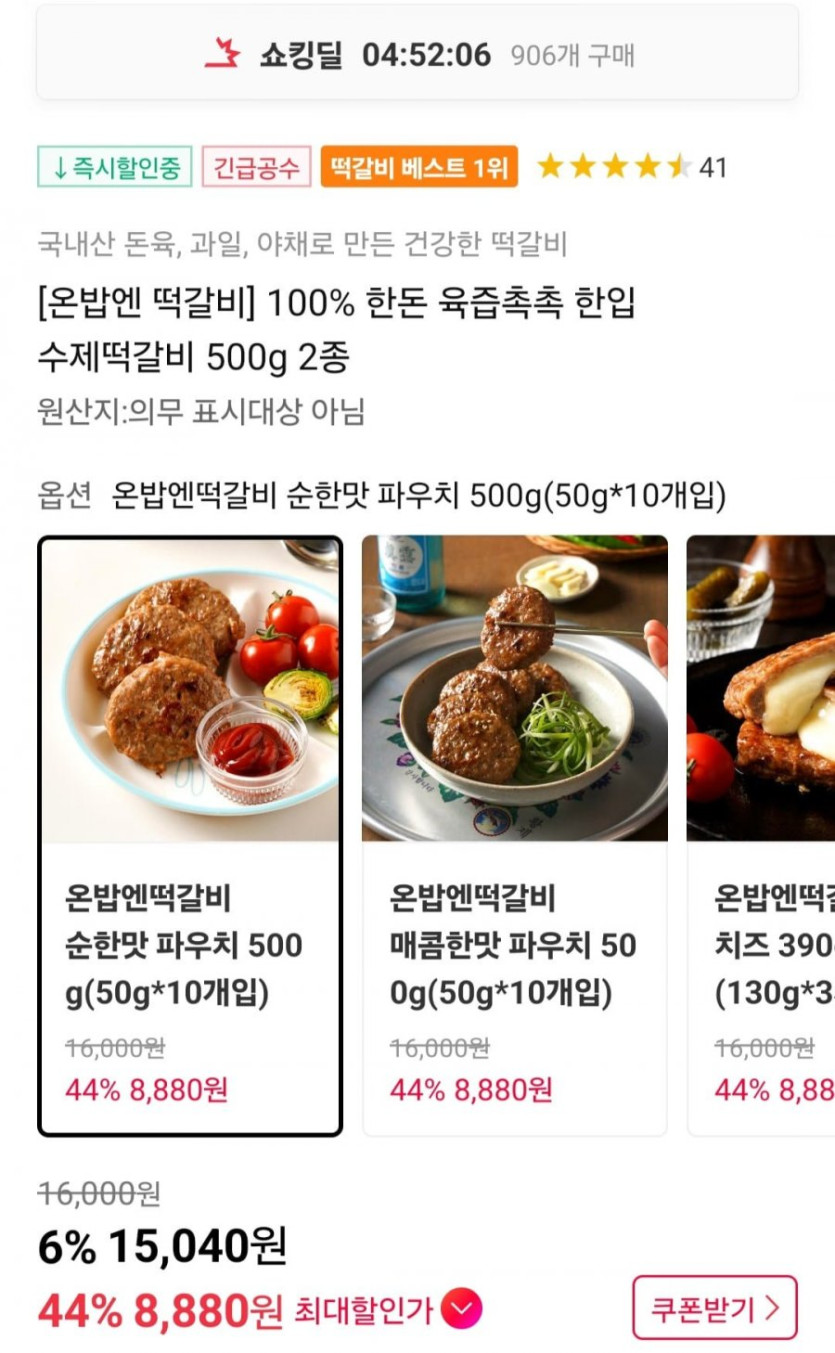
Task: Select the 매콤한맛 파우치 500g option card
Action: click(514, 836)
